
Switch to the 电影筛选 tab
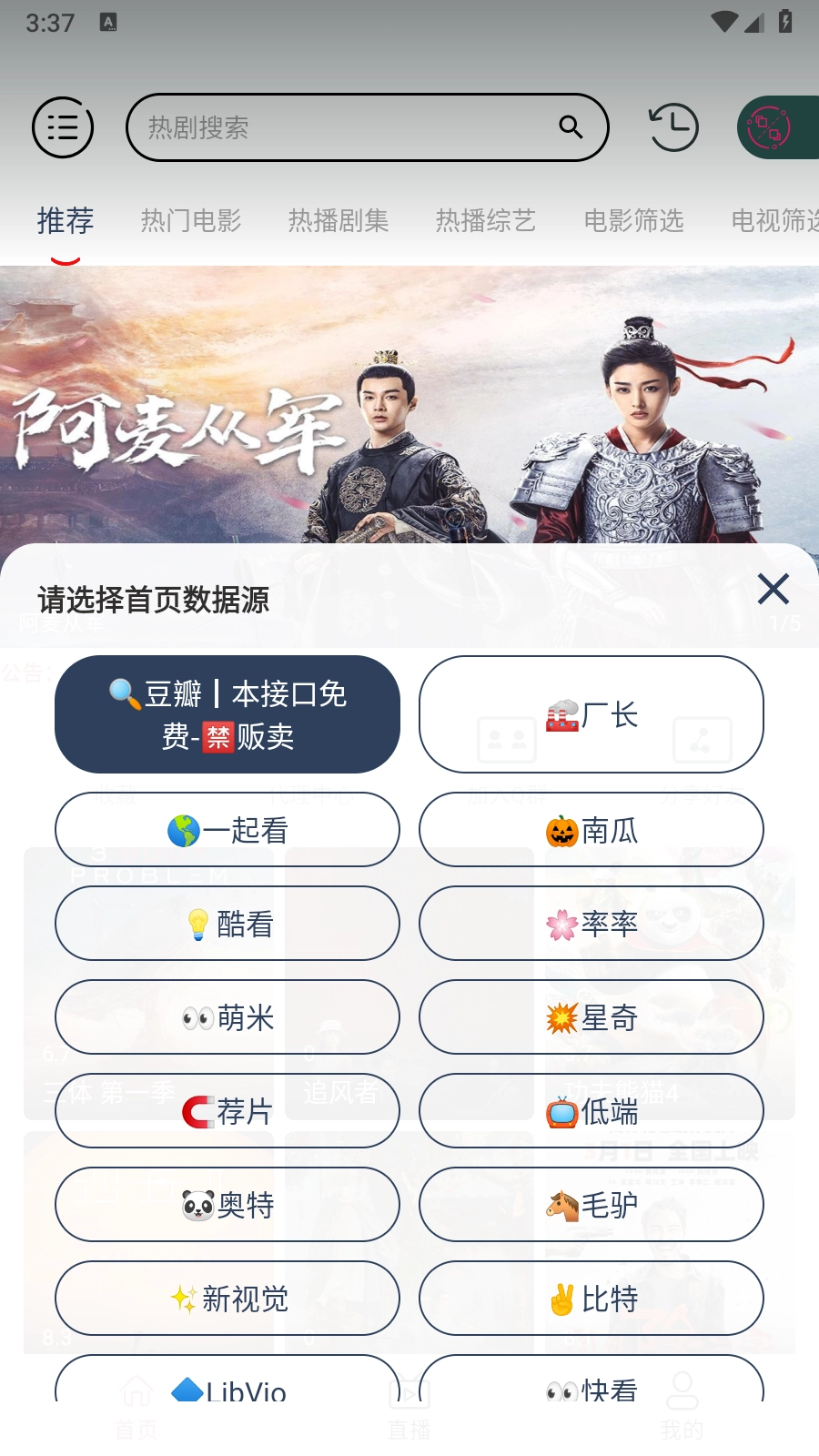tap(634, 221)
